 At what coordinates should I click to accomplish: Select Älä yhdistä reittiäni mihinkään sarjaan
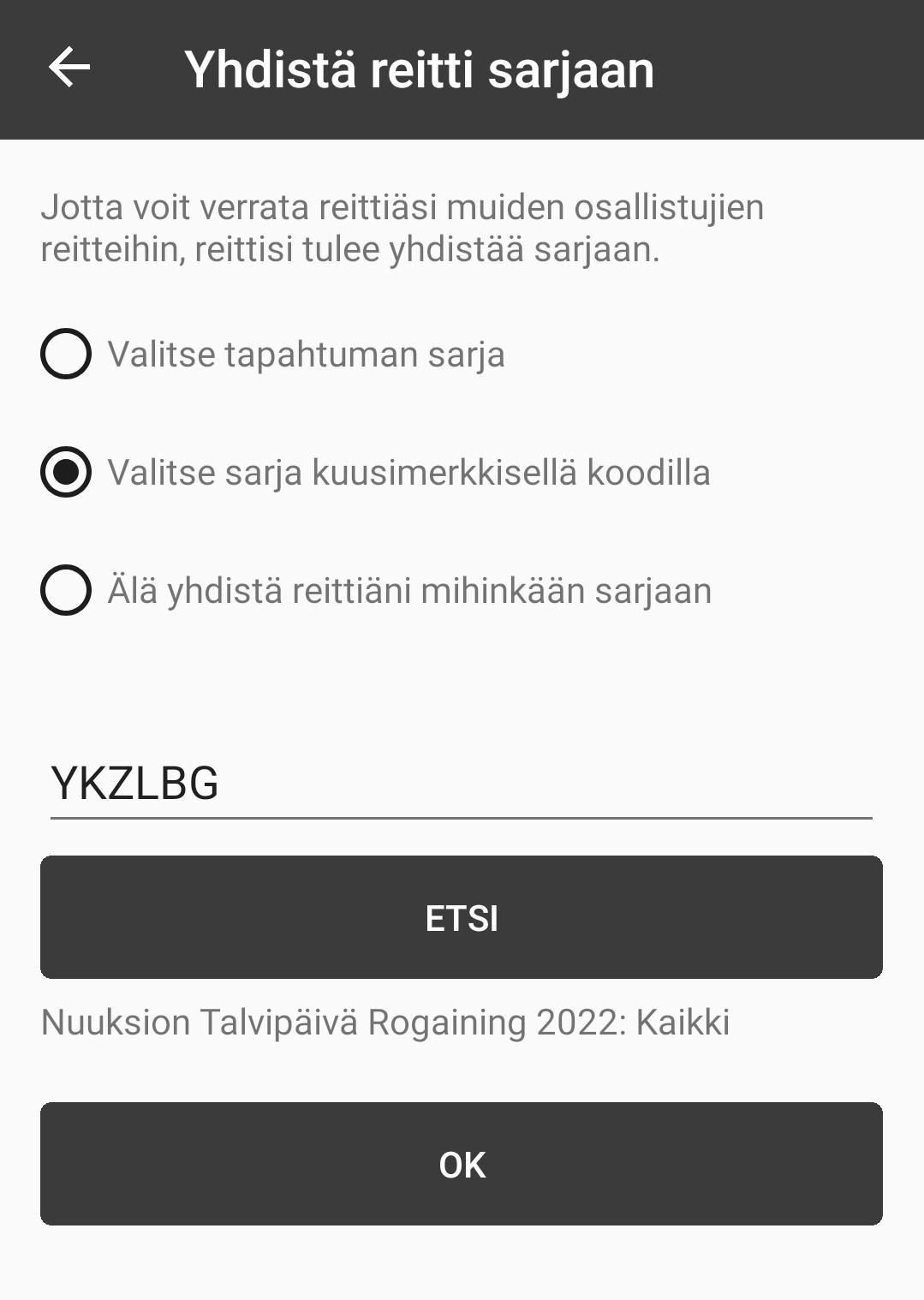tap(66, 590)
